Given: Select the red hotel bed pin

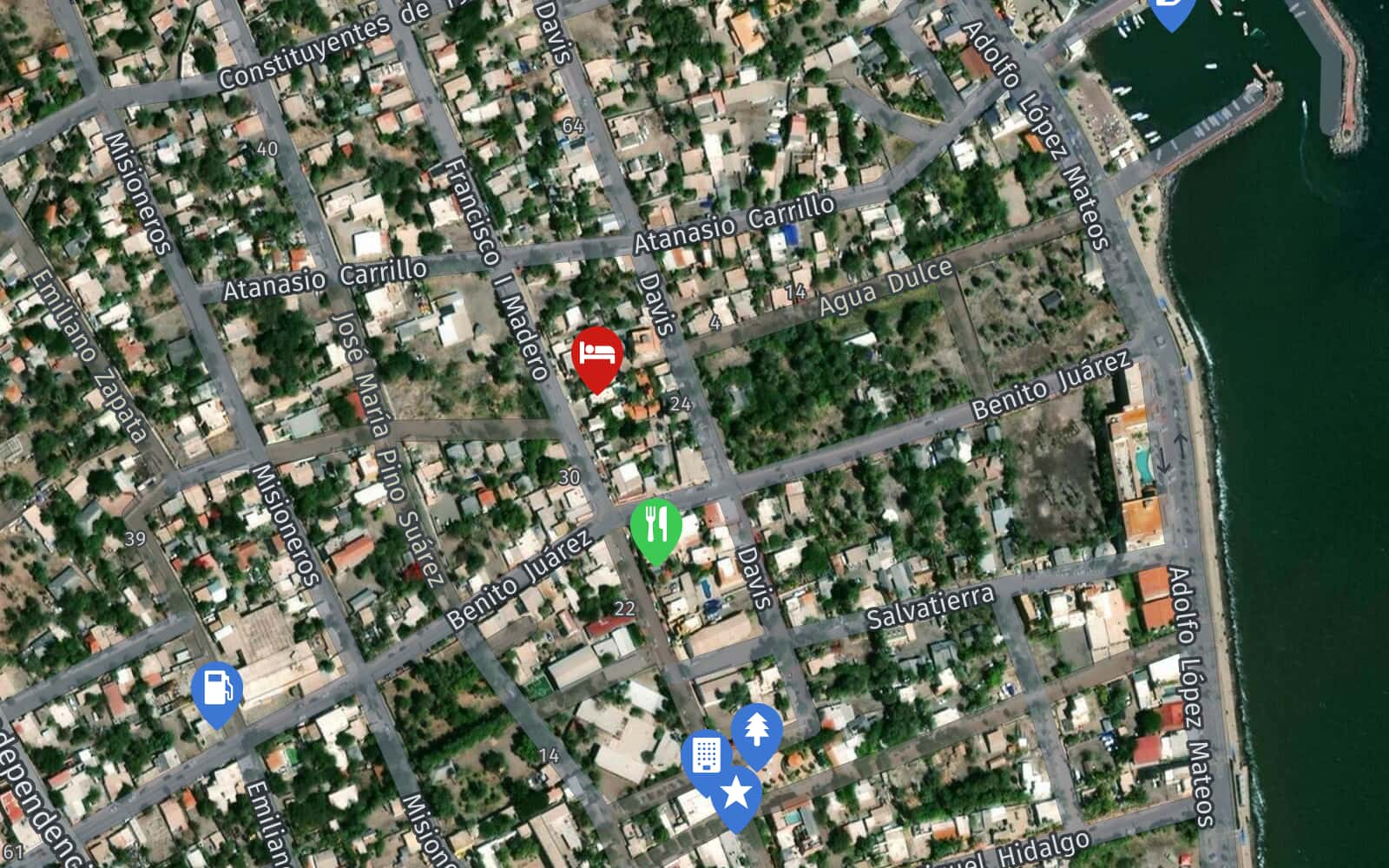Looking at the screenshot, I should tap(598, 353).
